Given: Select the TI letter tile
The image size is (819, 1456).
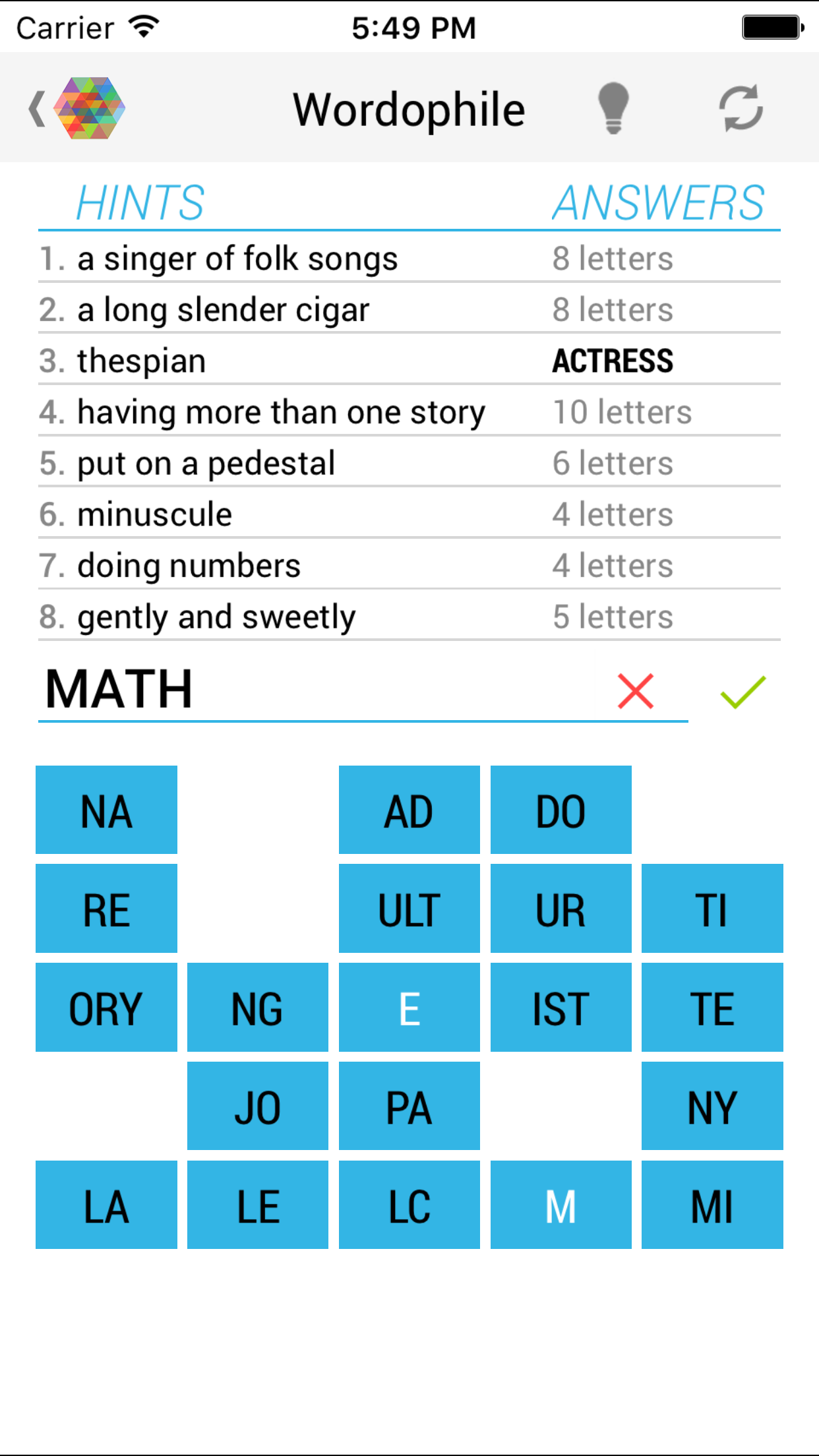Looking at the screenshot, I should pos(712,909).
